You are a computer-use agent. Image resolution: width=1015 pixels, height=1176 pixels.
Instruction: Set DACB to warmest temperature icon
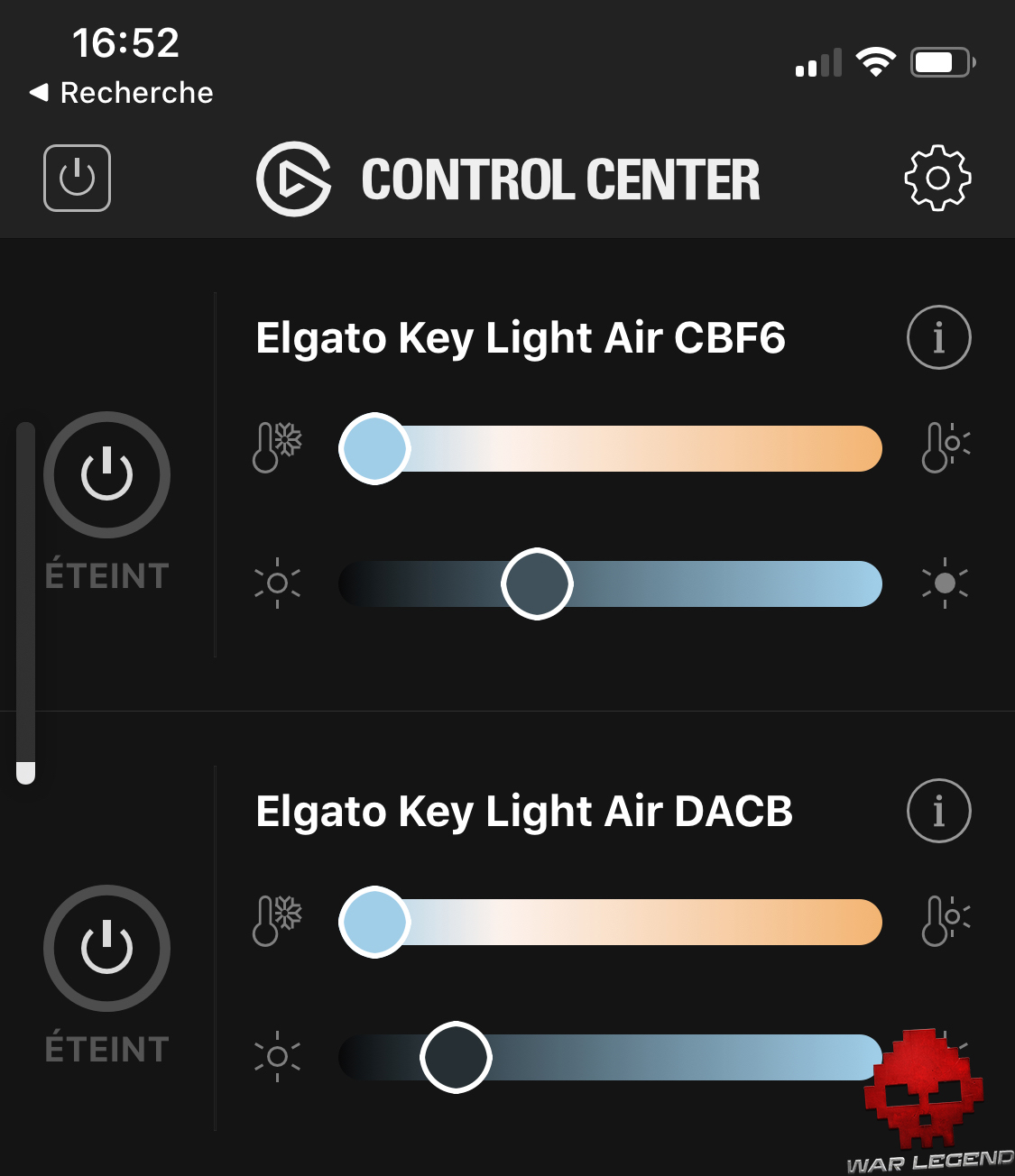pos(945,921)
